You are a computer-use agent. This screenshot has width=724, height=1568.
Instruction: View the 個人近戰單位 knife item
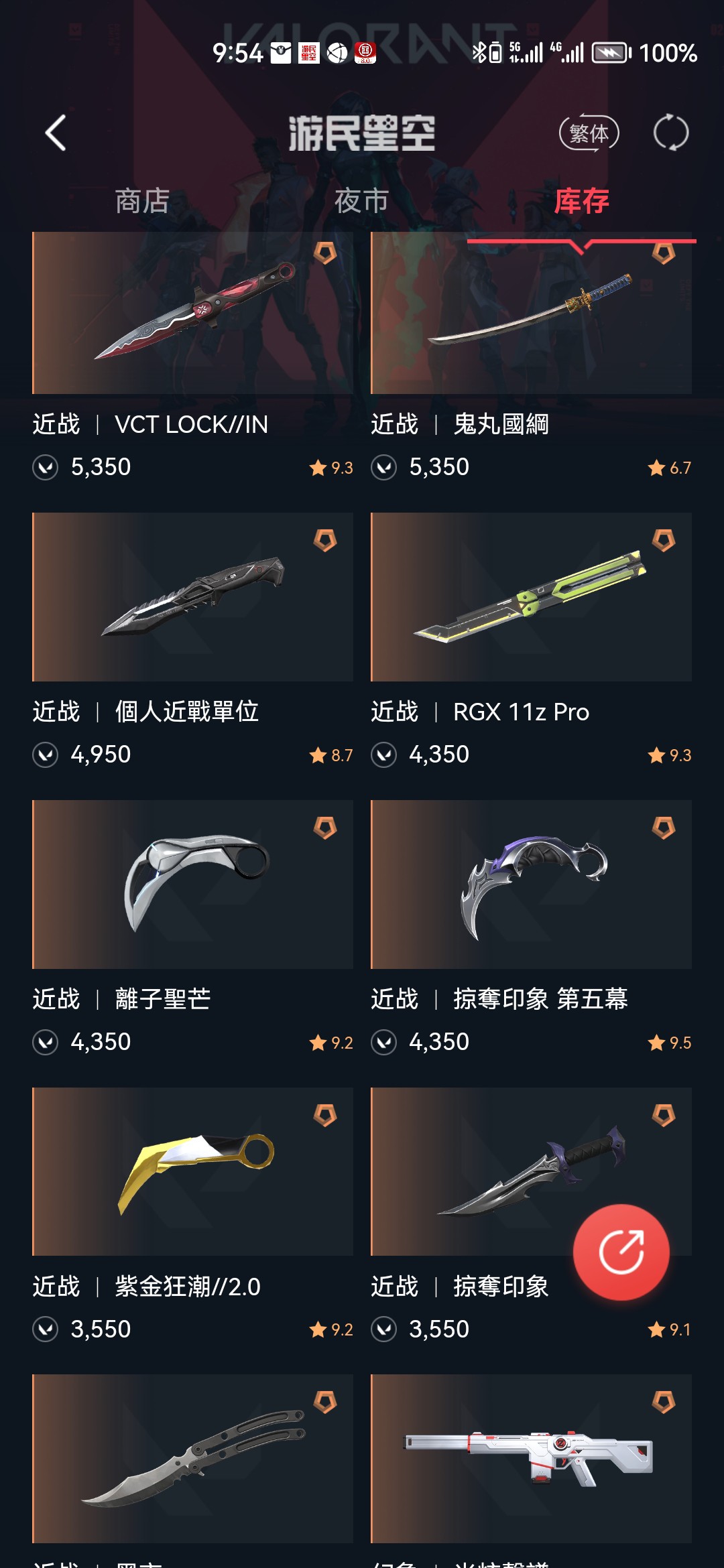[x=193, y=640]
